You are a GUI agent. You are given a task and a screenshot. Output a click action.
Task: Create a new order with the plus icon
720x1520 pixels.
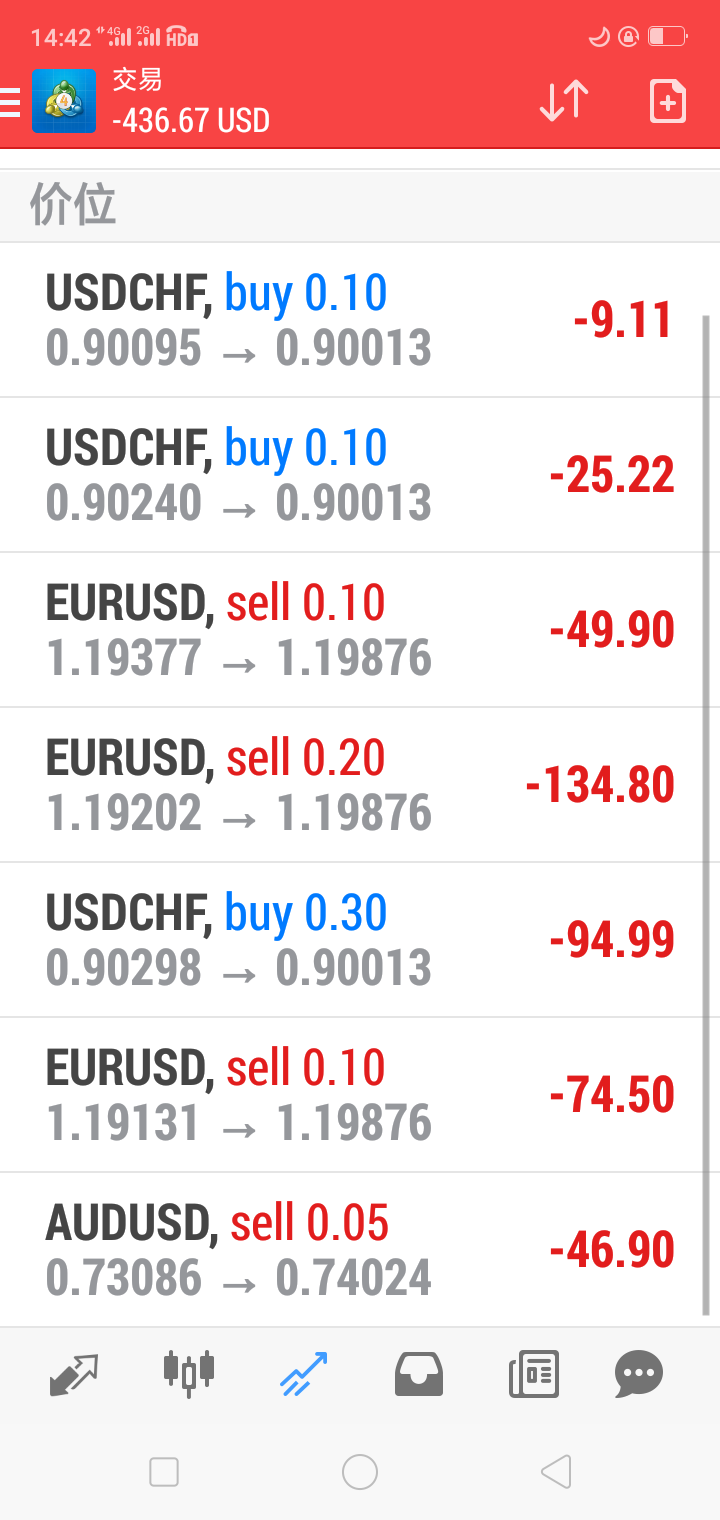pyautogui.click(x=667, y=101)
